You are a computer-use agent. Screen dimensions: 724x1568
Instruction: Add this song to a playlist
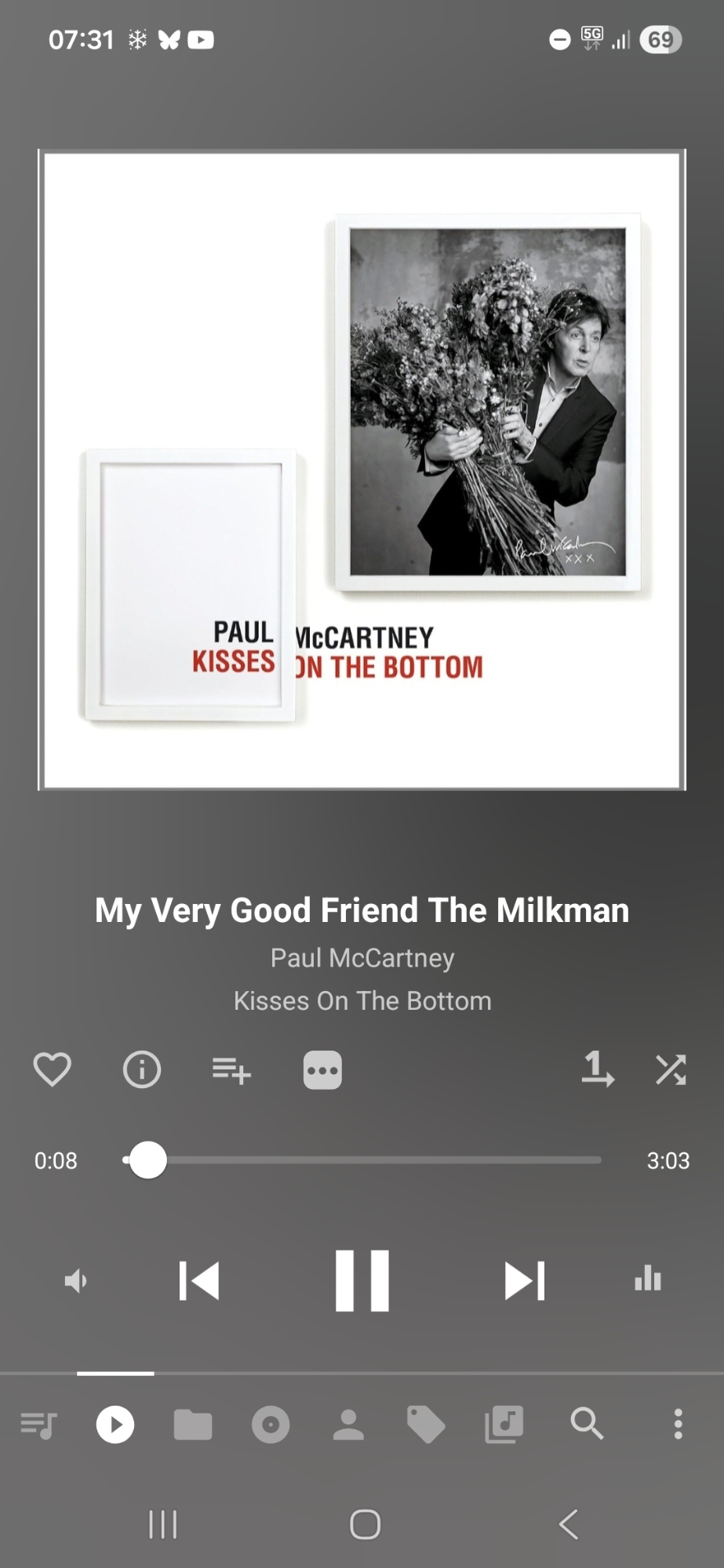pyautogui.click(x=231, y=1069)
